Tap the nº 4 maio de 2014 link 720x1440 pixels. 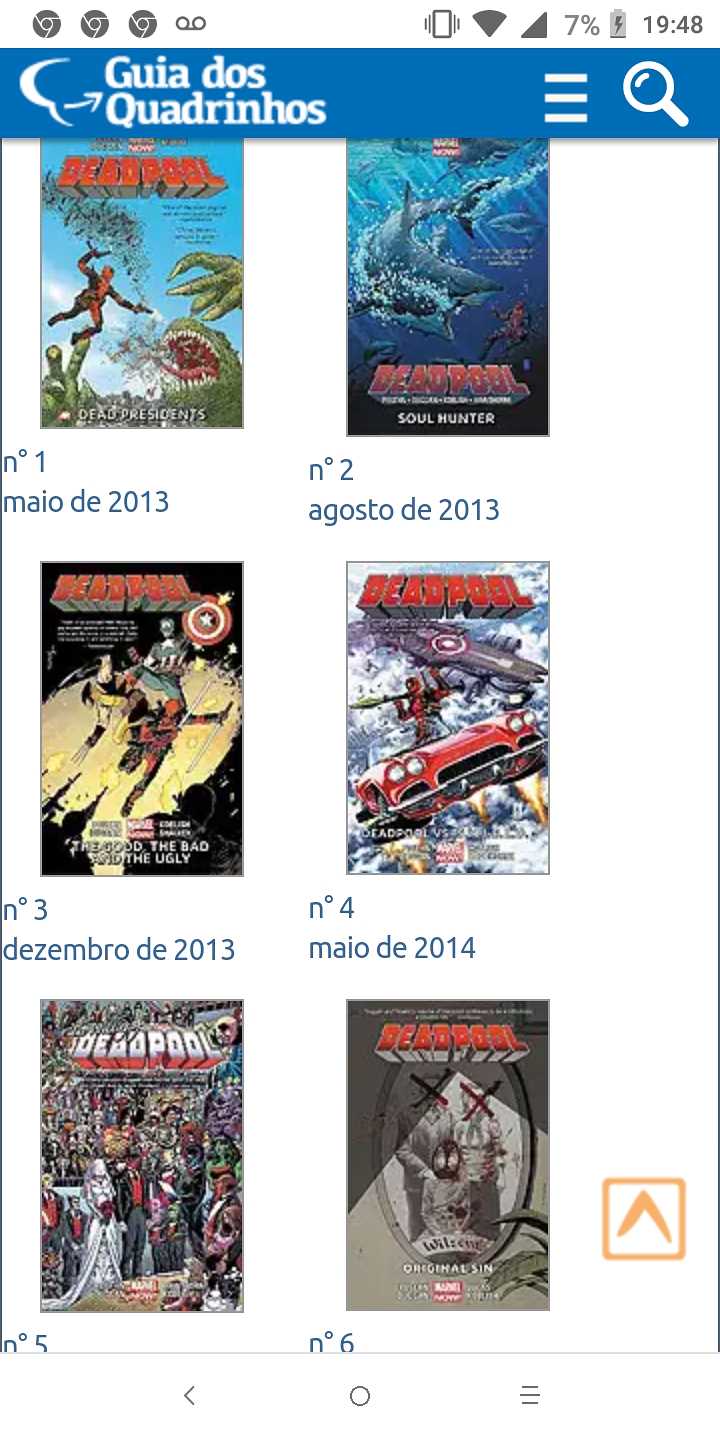coord(392,928)
